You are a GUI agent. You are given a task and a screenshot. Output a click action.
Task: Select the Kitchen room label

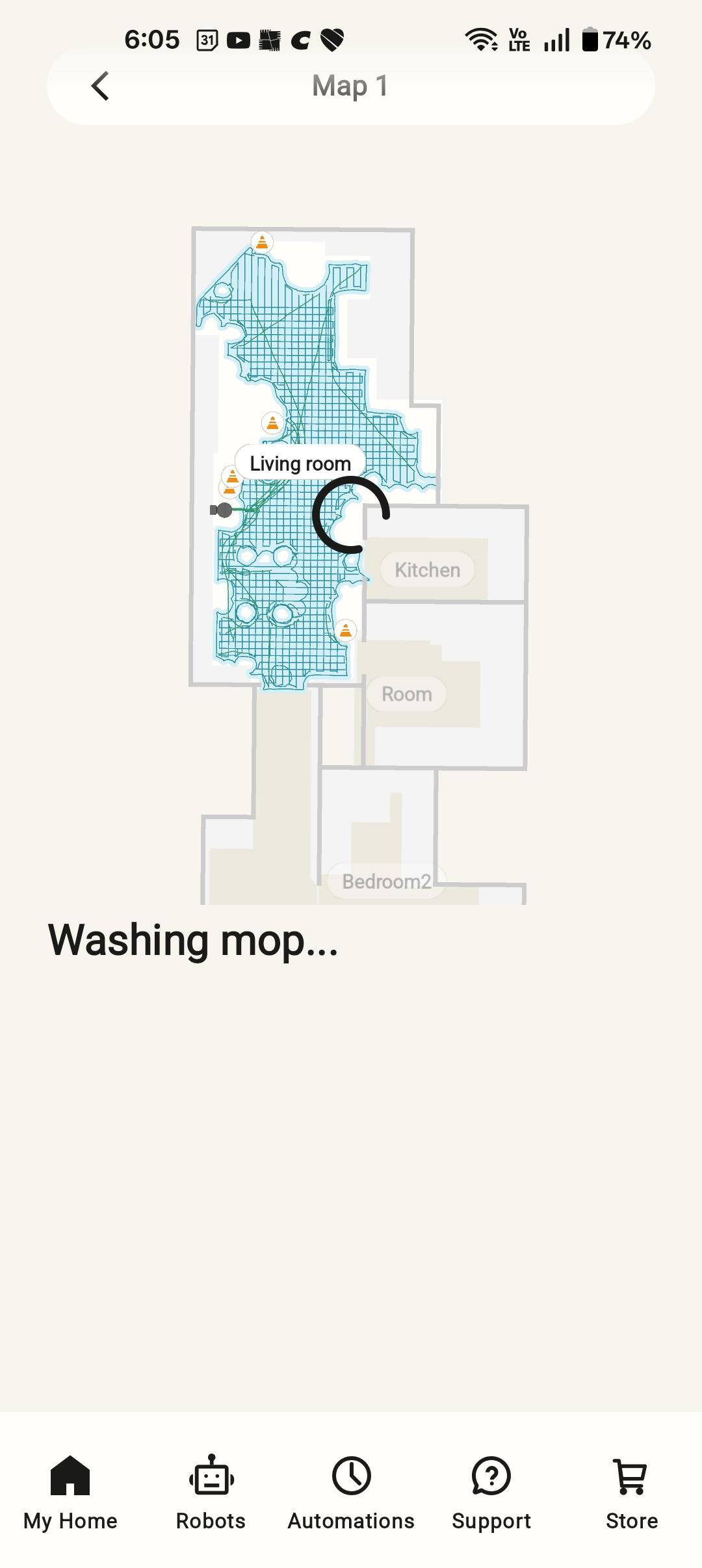tap(427, 569)
